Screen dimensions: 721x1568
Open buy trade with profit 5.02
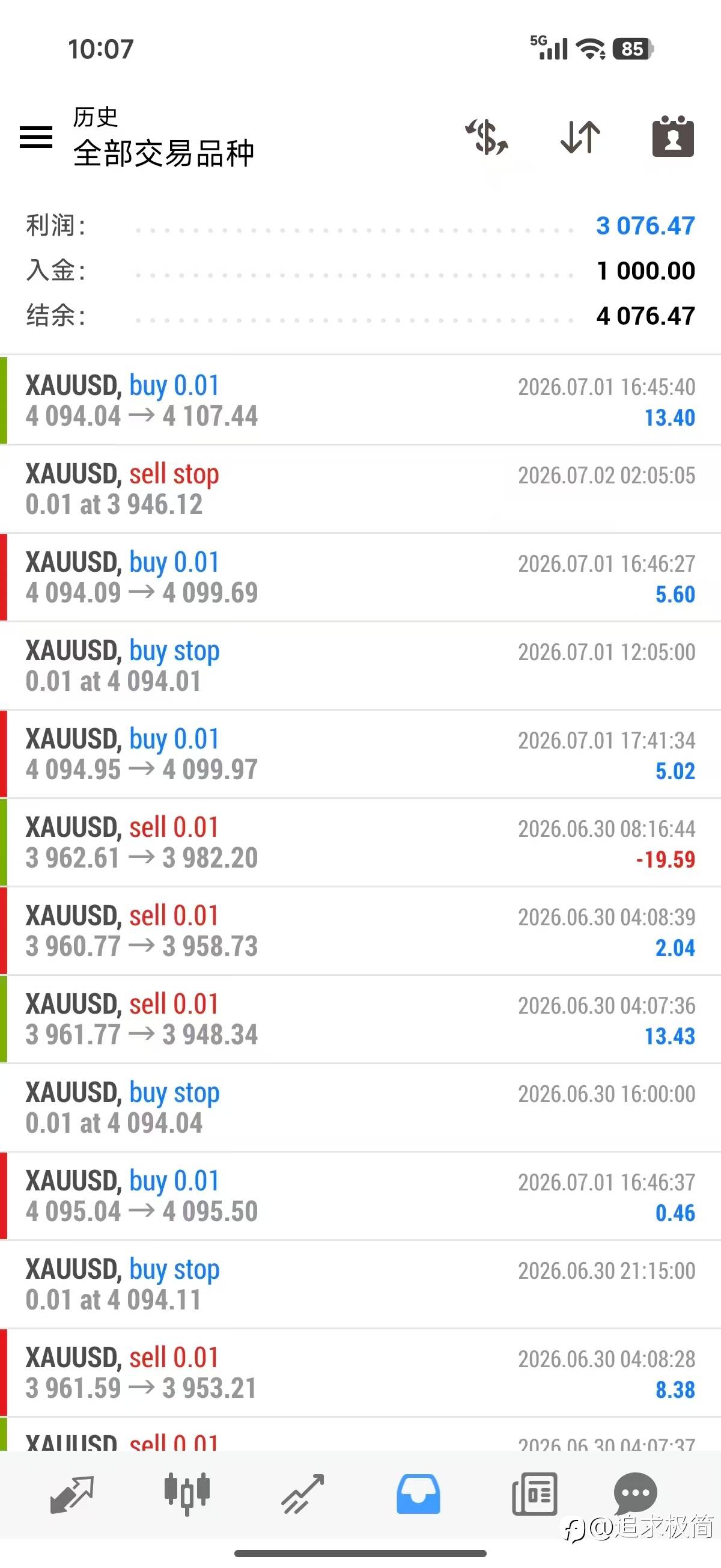tap(360, 753)
